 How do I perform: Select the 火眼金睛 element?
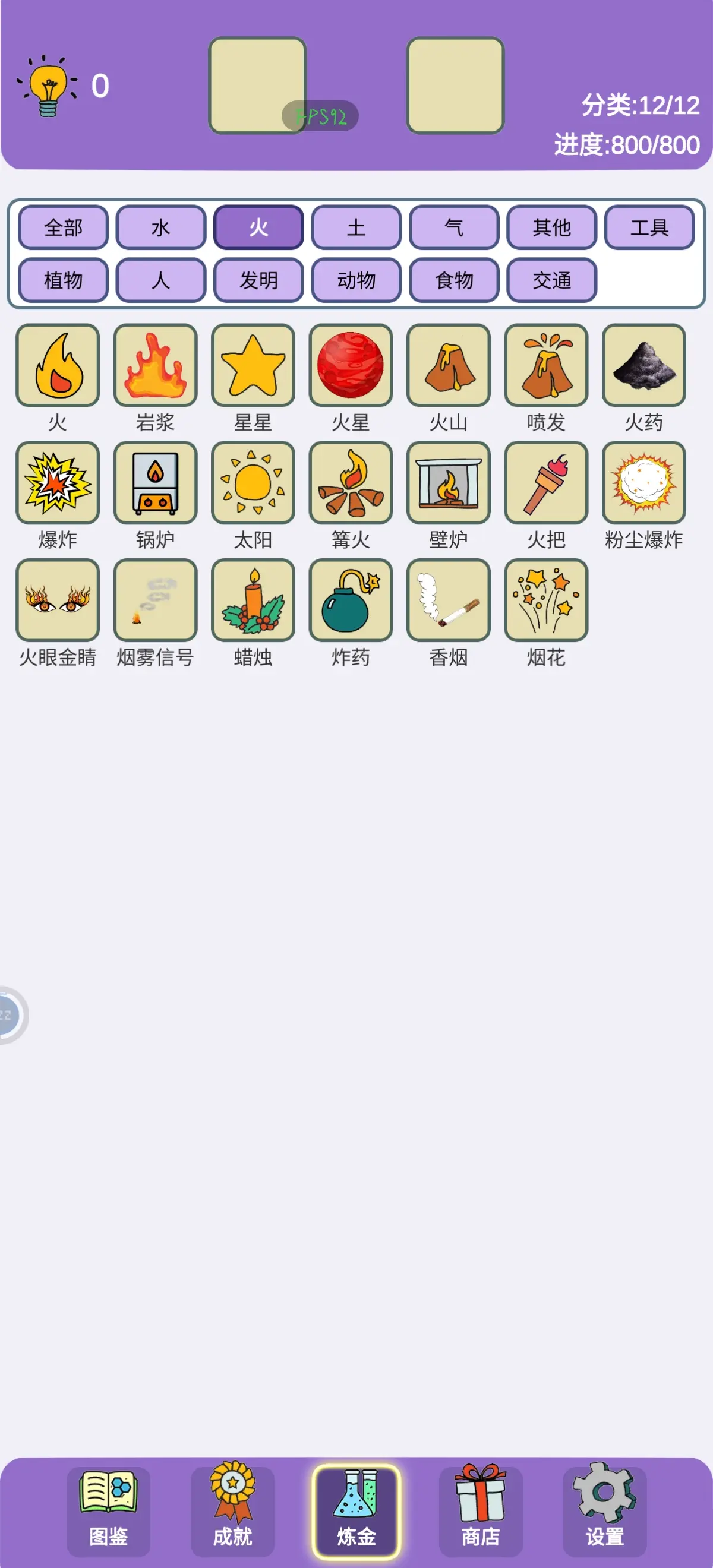click(58, 601)
